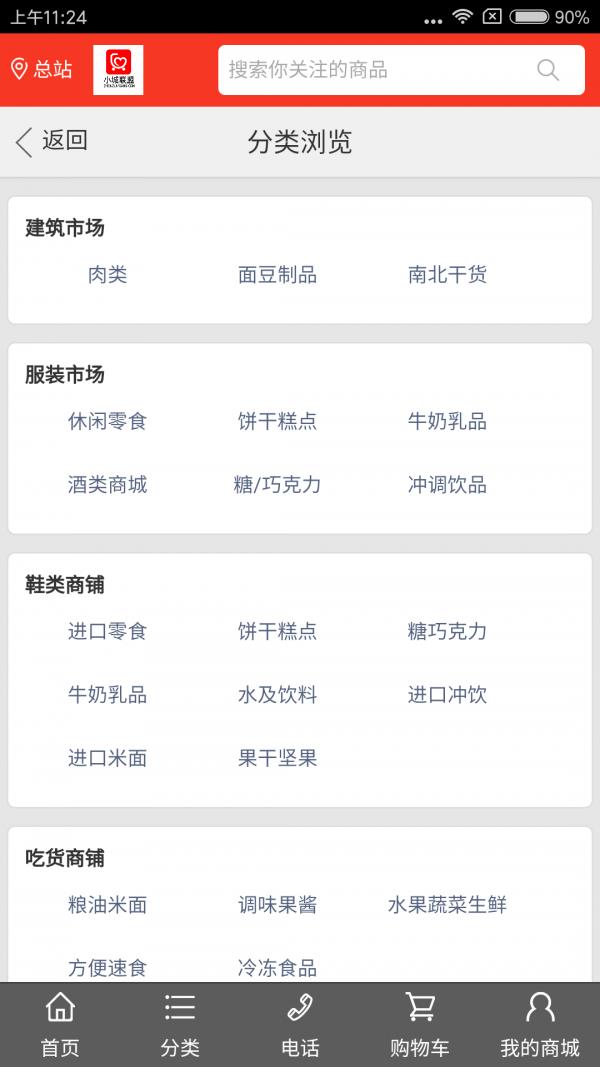The width and height of the screenshot is (600, 1067).
Task: Go back with the 返回 button
Action: pos(52,142)
